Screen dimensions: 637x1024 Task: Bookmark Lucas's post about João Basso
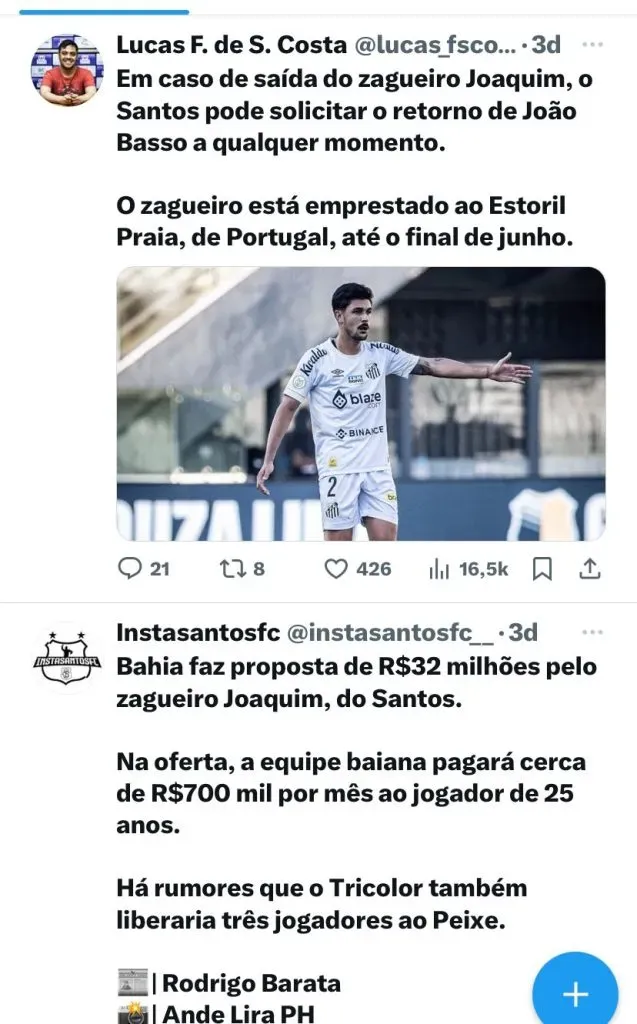tap(542, 569)
